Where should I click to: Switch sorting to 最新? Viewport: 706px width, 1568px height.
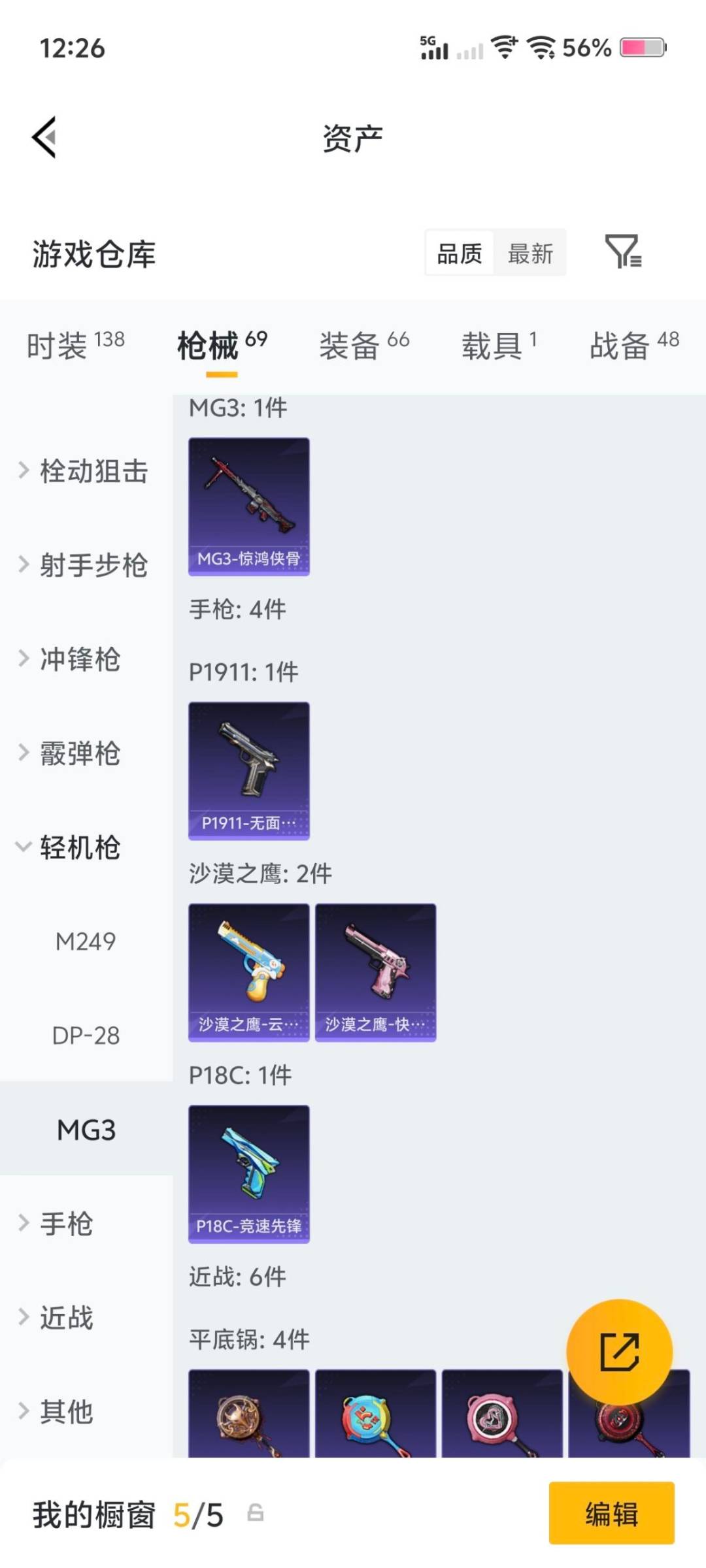[531, 253]
